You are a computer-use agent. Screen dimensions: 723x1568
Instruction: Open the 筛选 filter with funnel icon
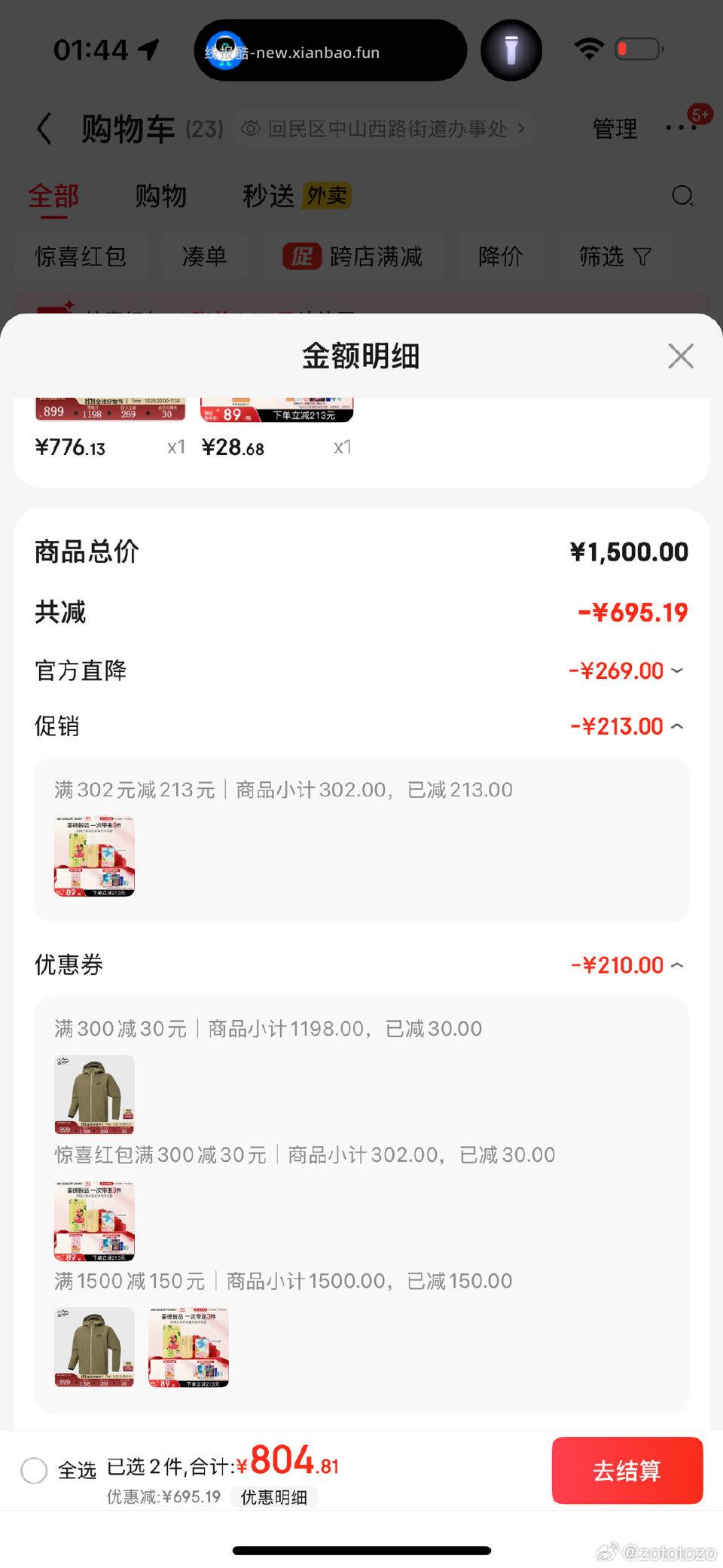(x=615, y=256)
